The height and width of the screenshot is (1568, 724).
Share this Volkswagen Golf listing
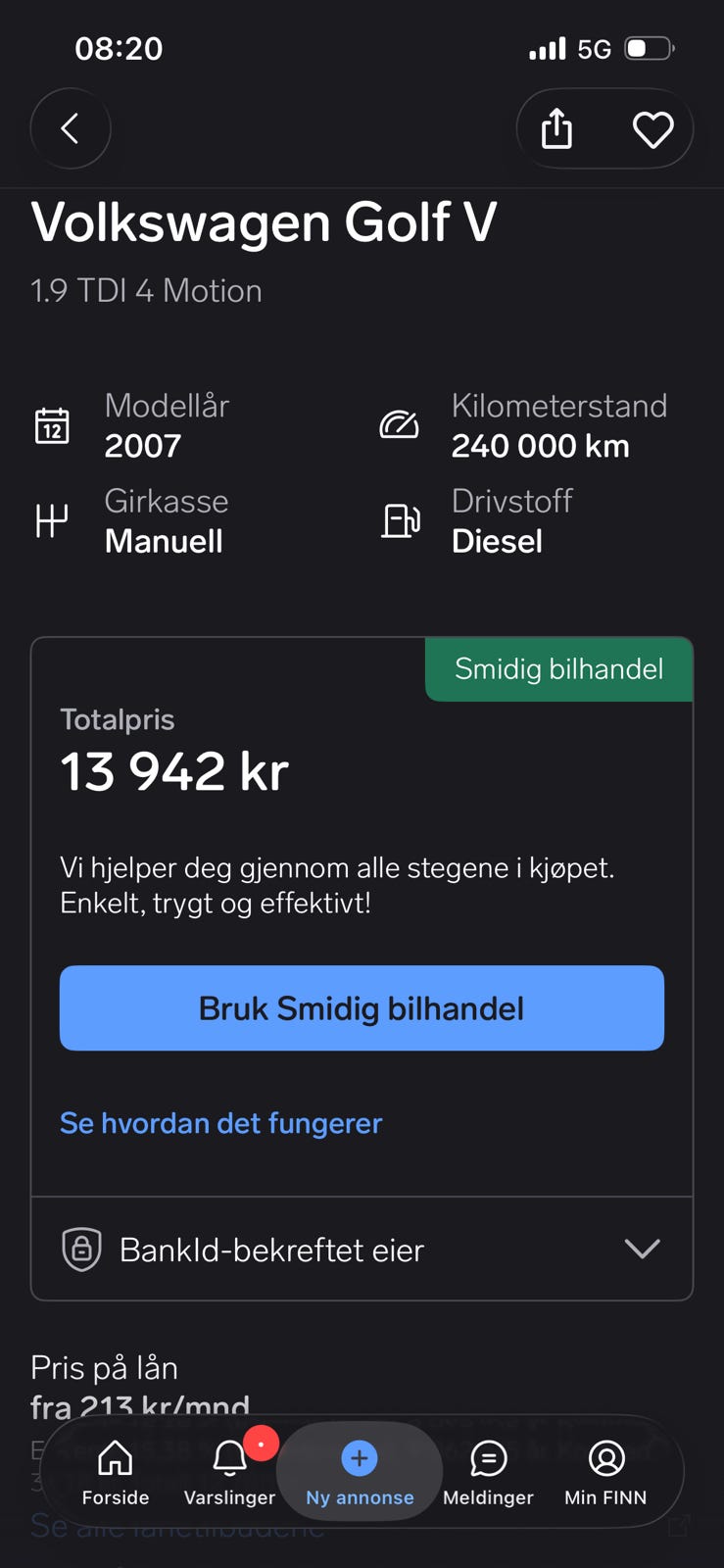click(556, 129)
